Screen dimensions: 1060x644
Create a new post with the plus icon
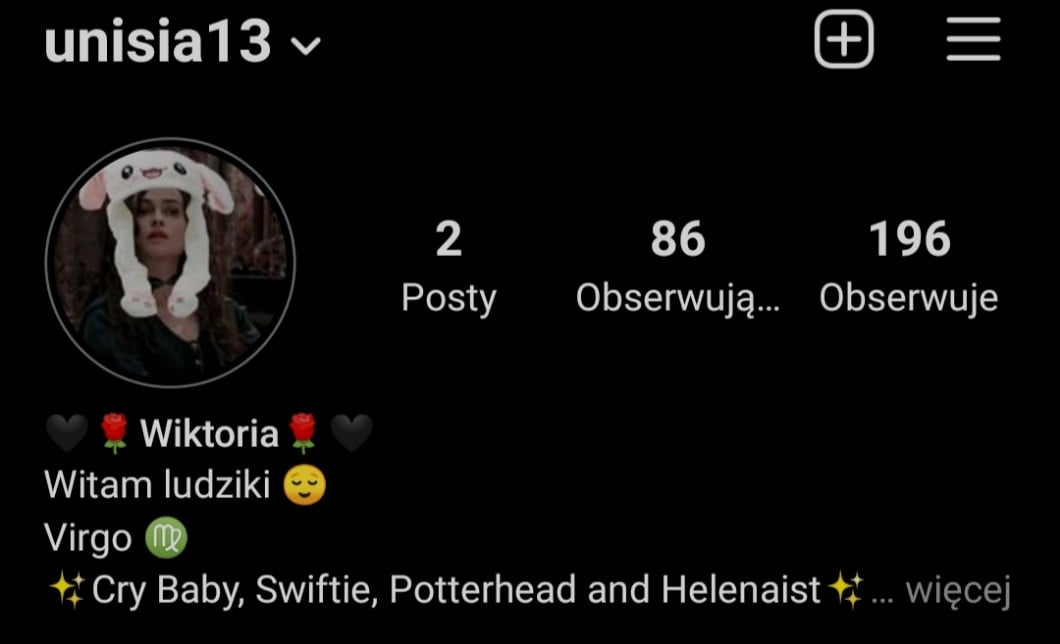pyautogui.click(x=844, y=41)
